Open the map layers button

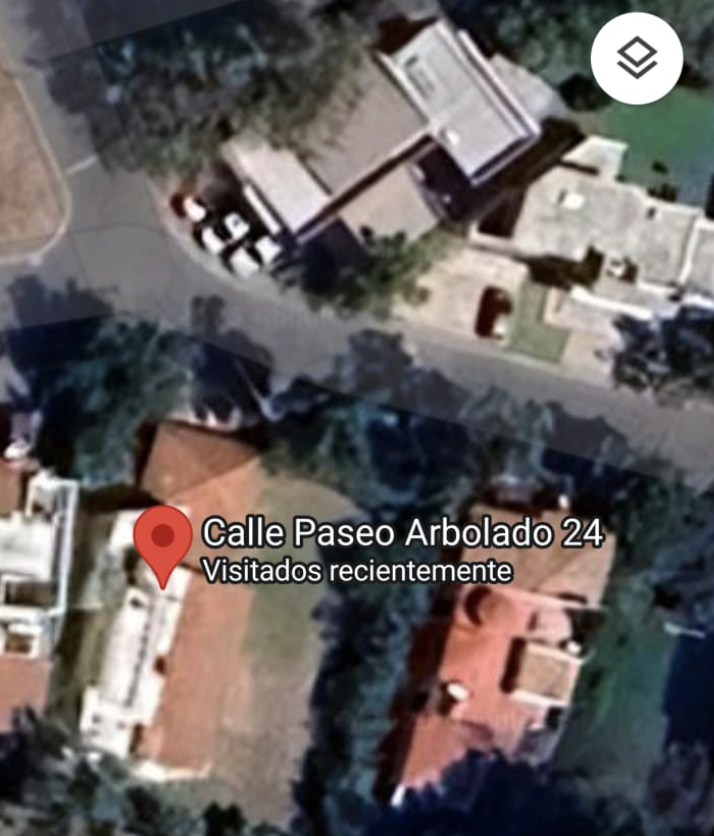637,59
